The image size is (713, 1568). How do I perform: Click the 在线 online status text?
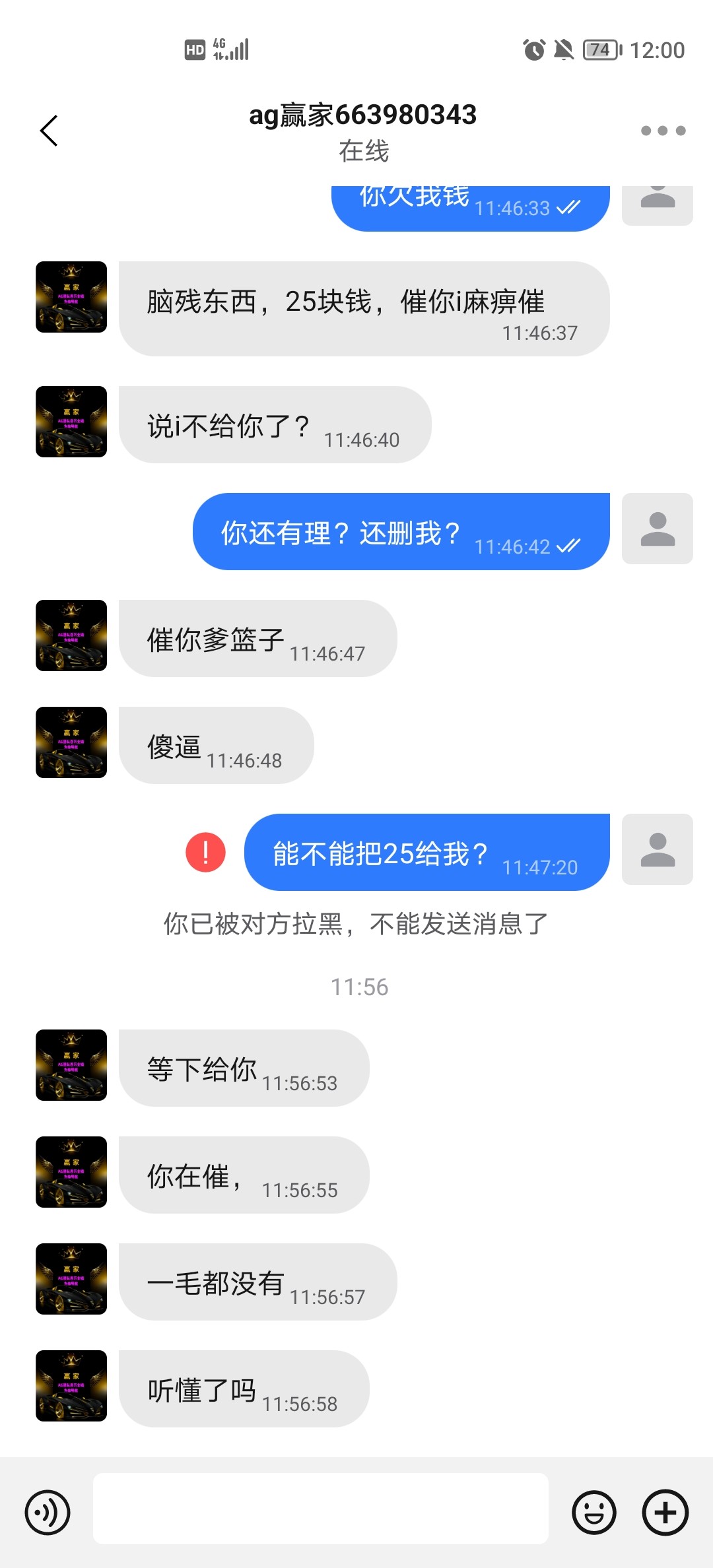[361, 152]
